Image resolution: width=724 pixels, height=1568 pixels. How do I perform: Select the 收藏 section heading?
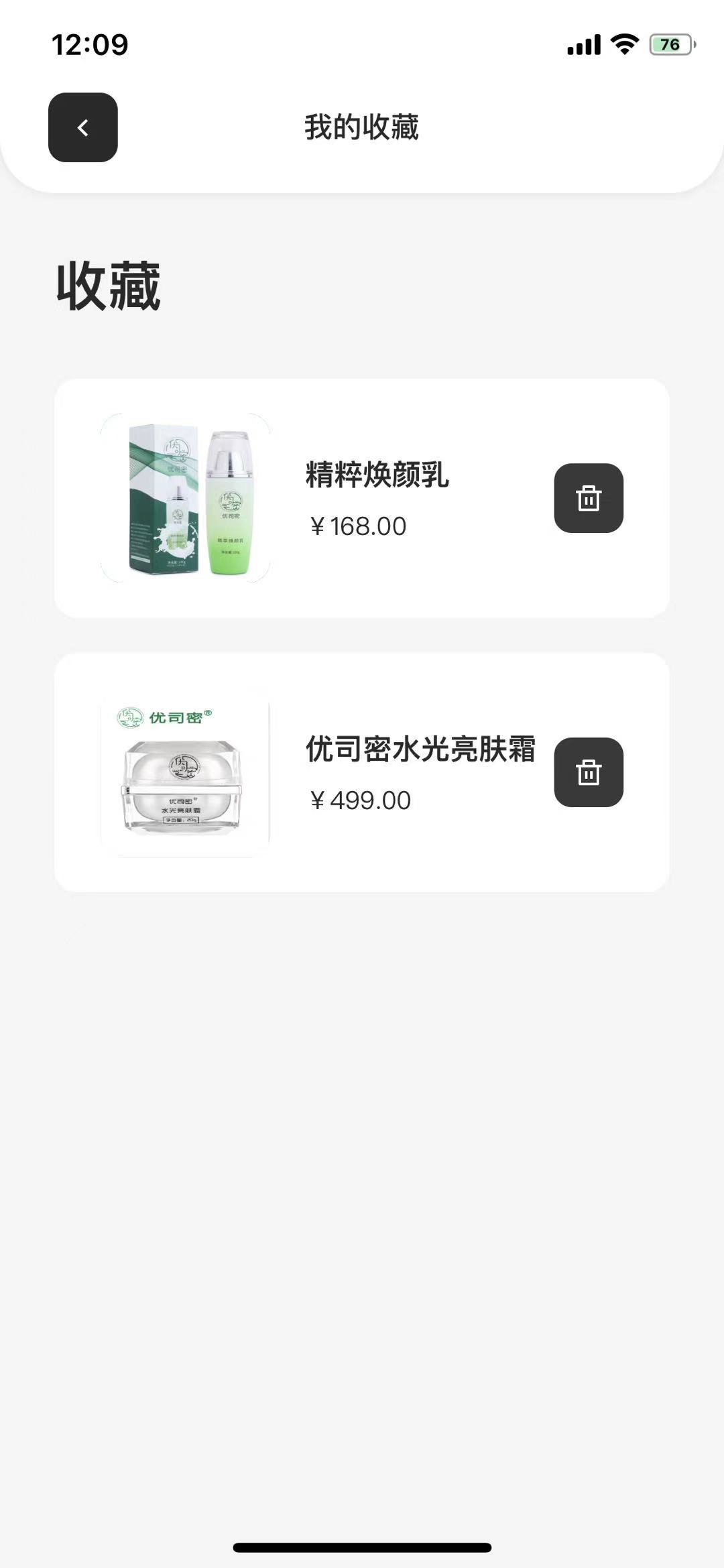pos(109,285)
